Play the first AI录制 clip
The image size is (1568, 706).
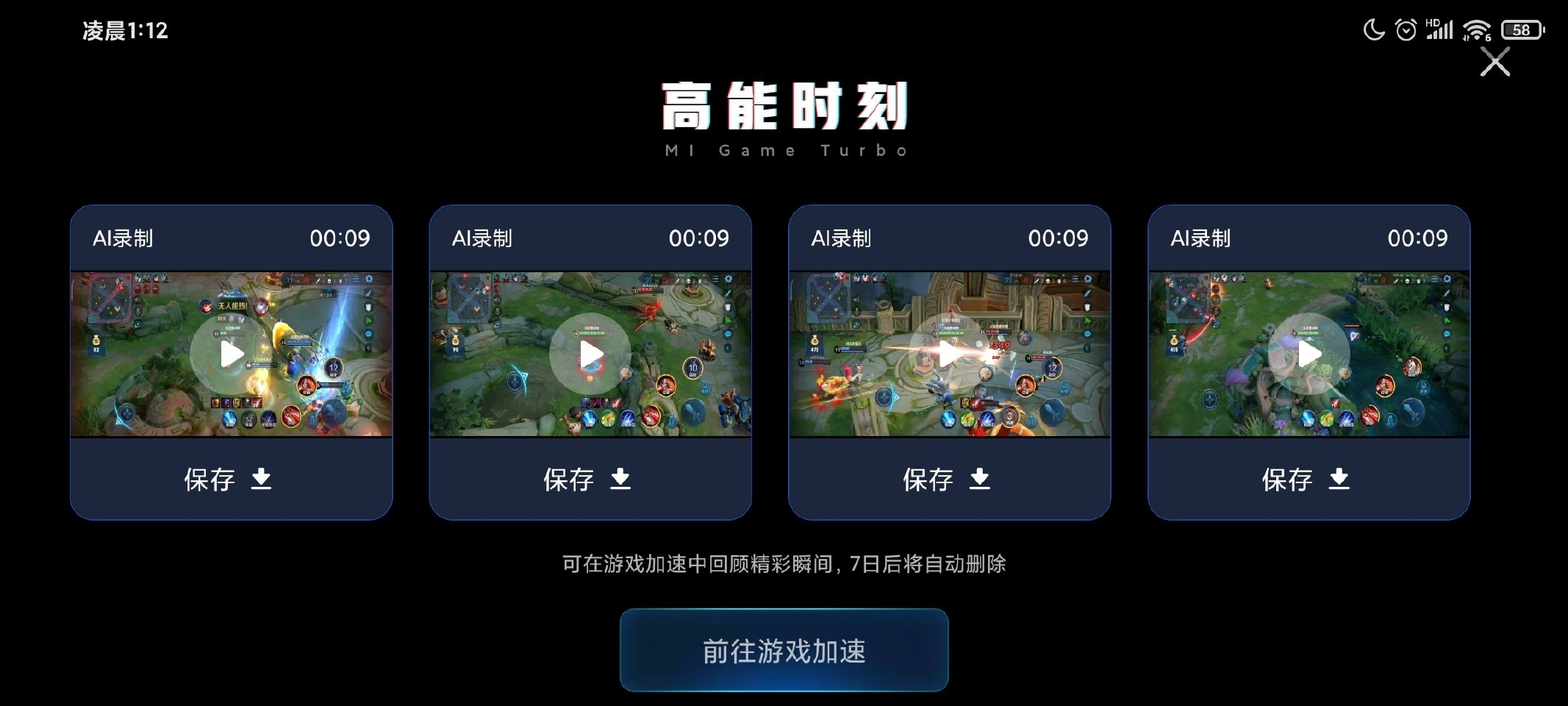click(231, 354)
